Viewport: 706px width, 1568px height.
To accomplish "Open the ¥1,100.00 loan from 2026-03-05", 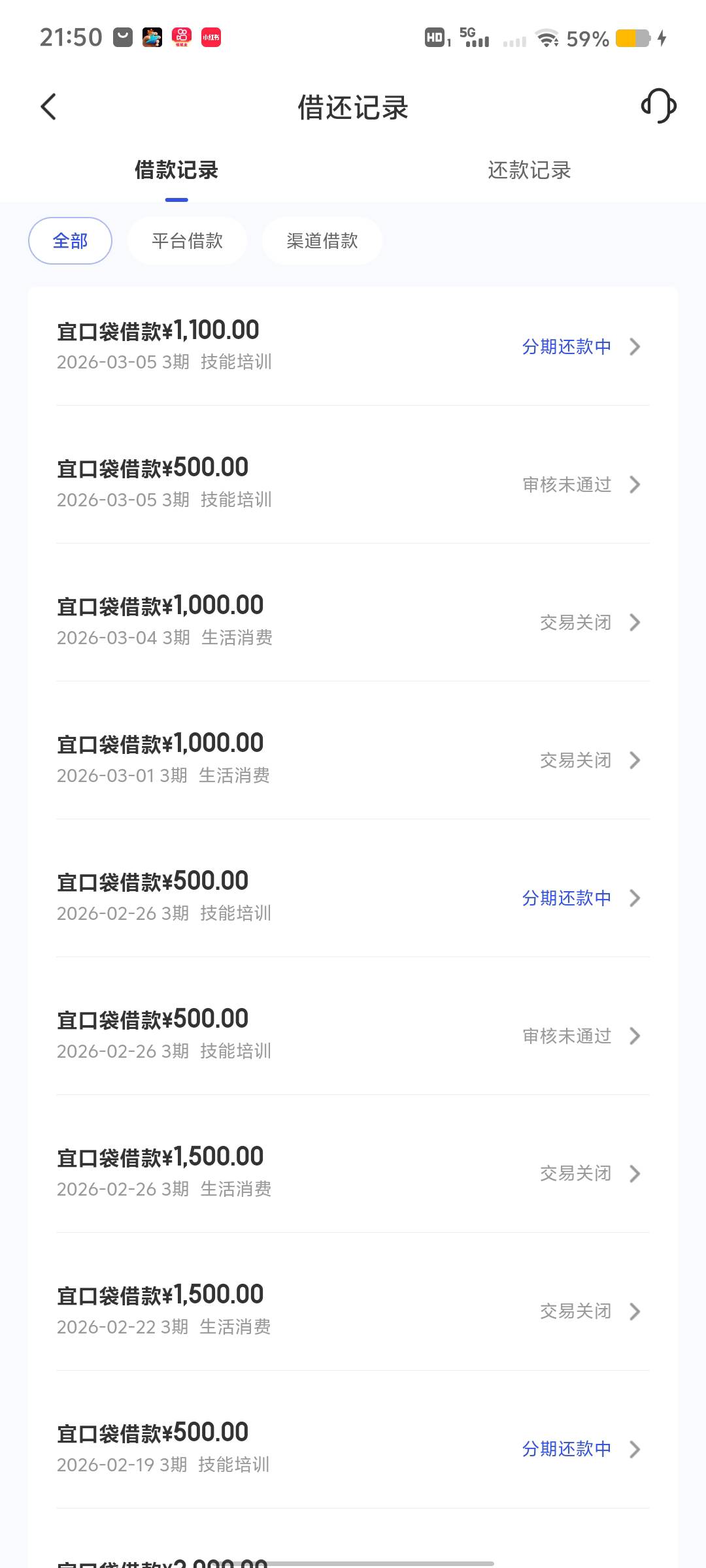I will coord(353,345).
